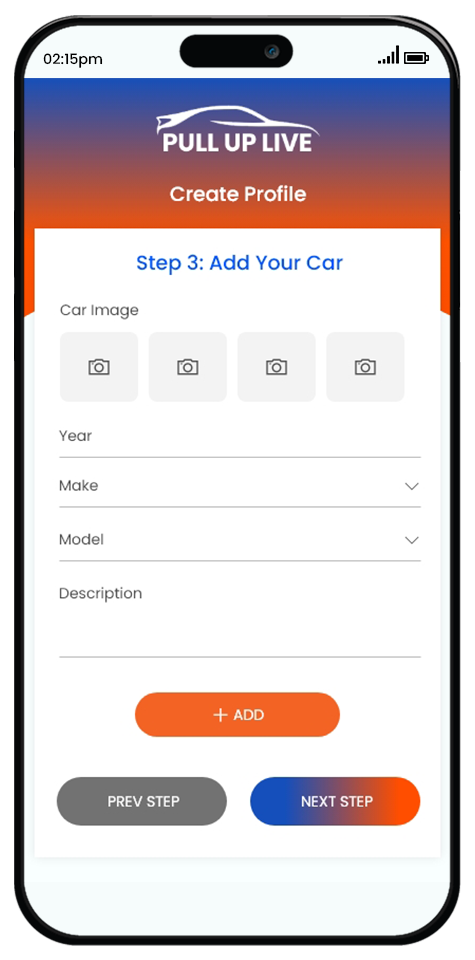Tap the last Car Image upload slot
This screenshot has height=960, width=475.
click(x=365, y=367)
